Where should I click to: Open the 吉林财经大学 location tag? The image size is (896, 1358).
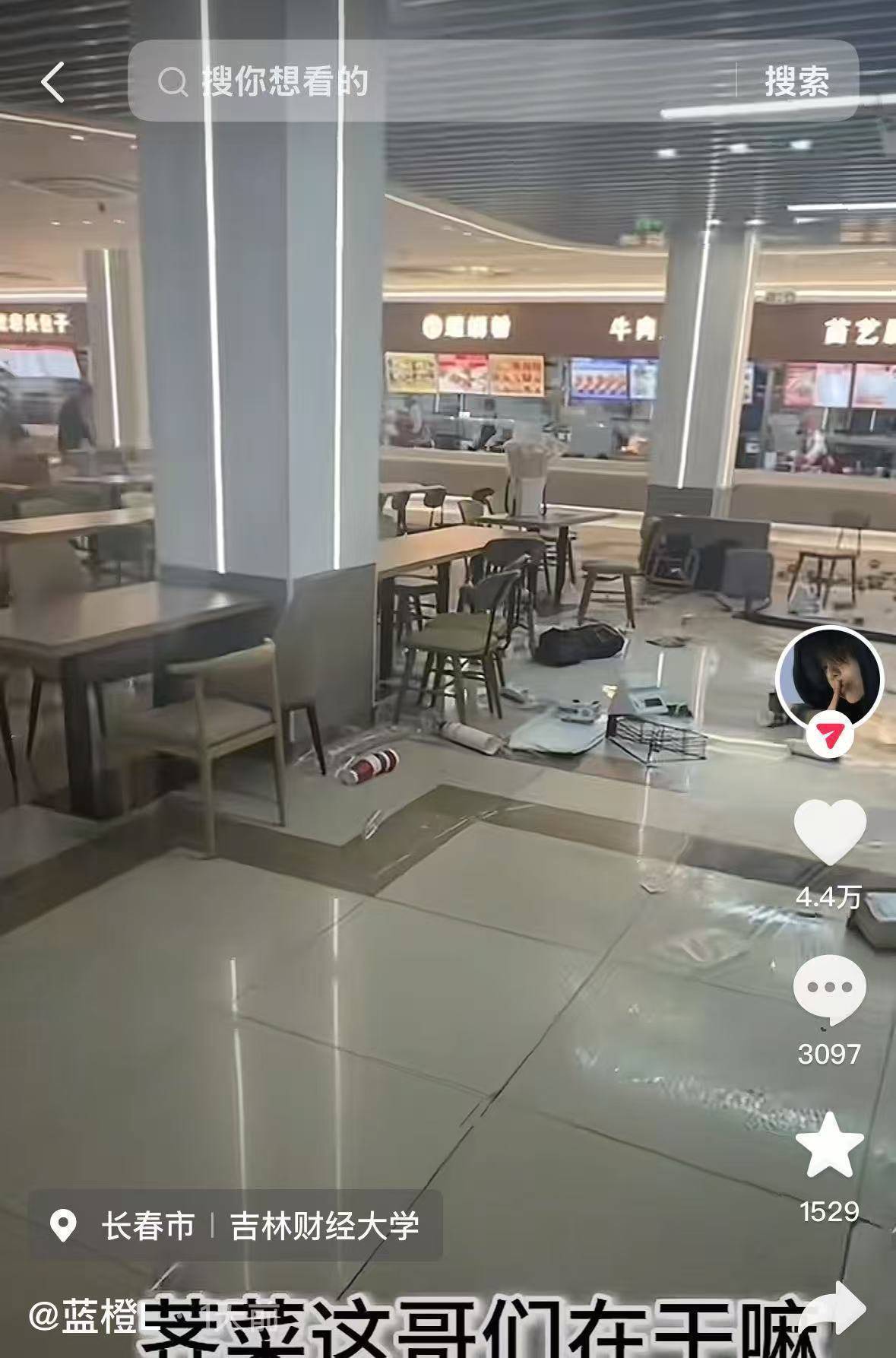(x=325, y=1226)
